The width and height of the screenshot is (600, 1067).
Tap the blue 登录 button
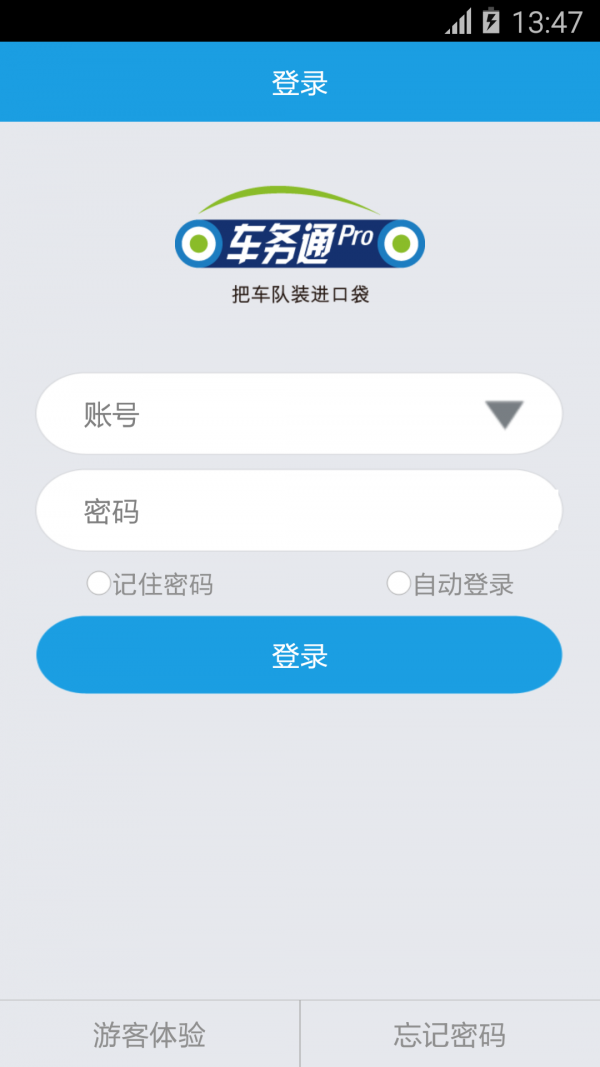(299, 655)
